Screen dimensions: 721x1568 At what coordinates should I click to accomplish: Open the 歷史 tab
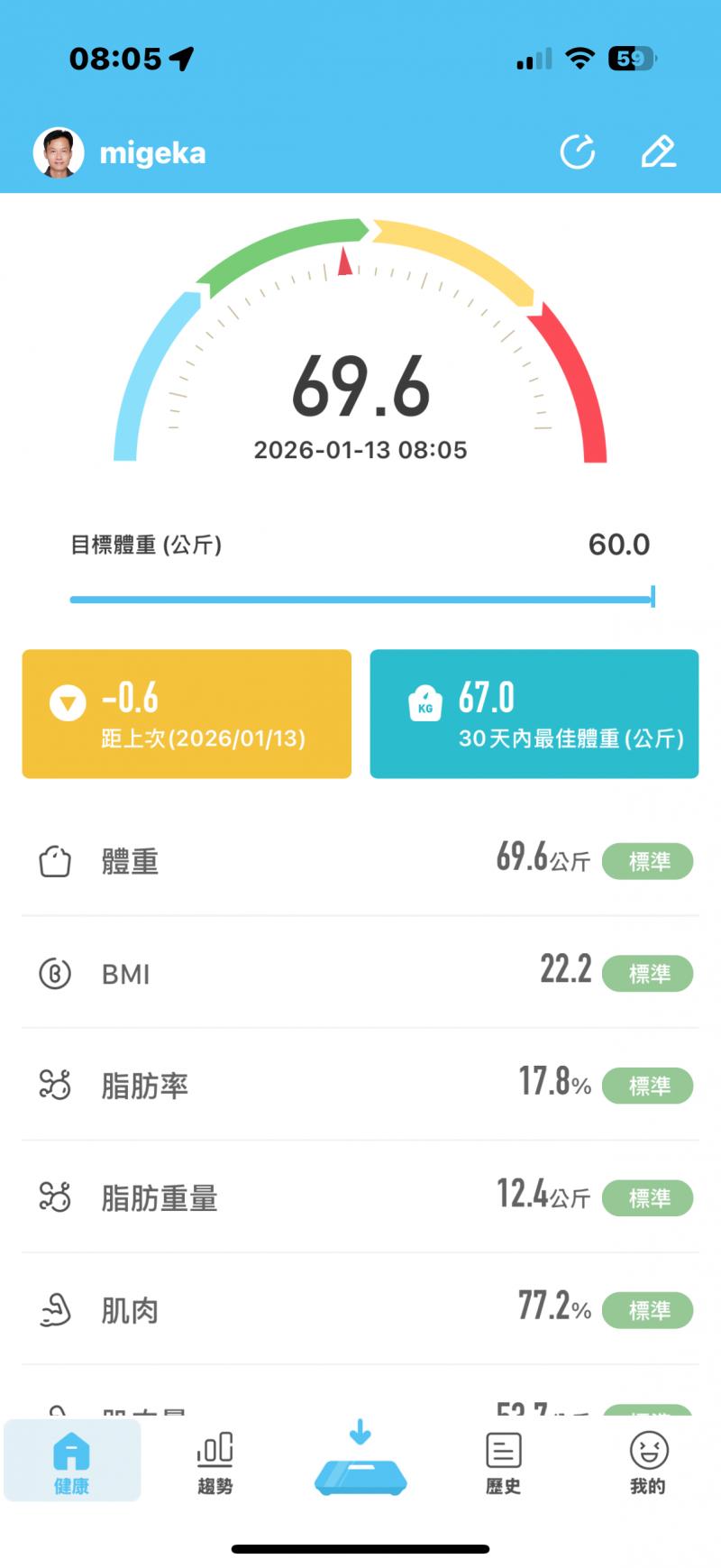(x=504, y=1463)
